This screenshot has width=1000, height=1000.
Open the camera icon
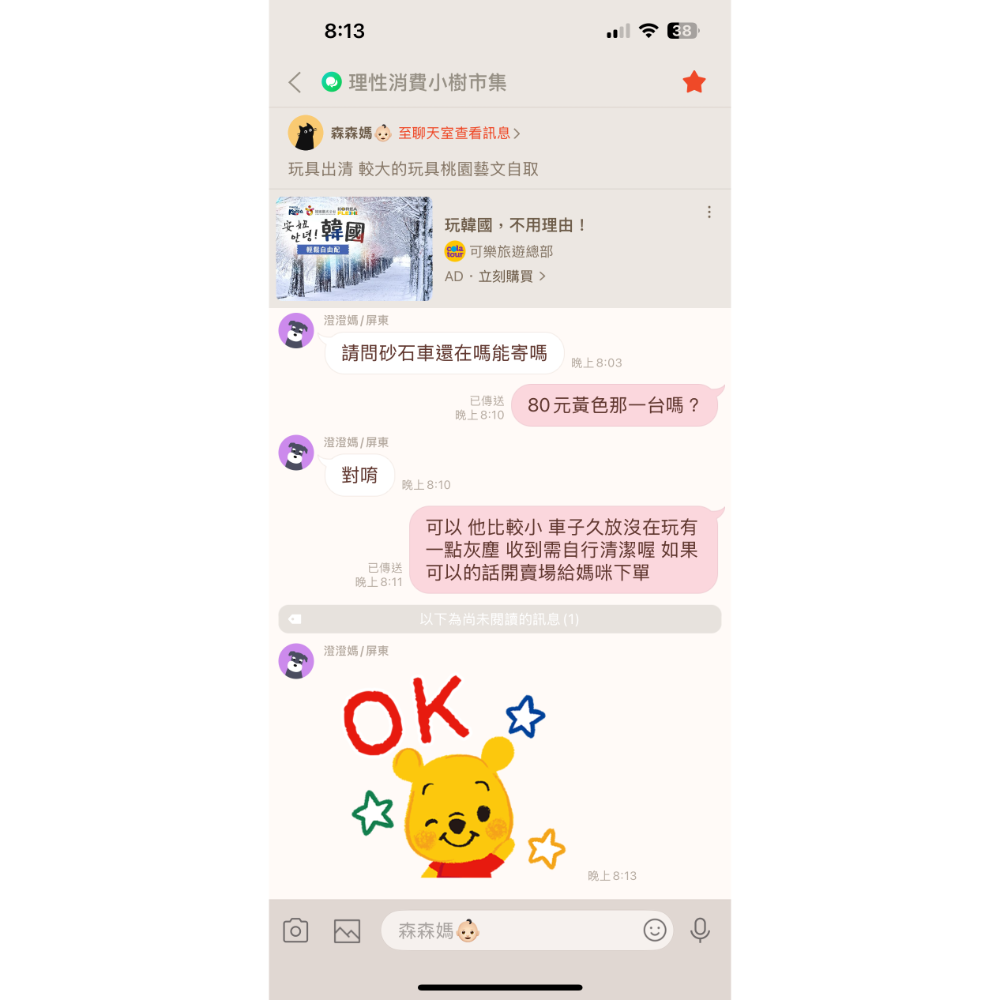tap(296, 931)
